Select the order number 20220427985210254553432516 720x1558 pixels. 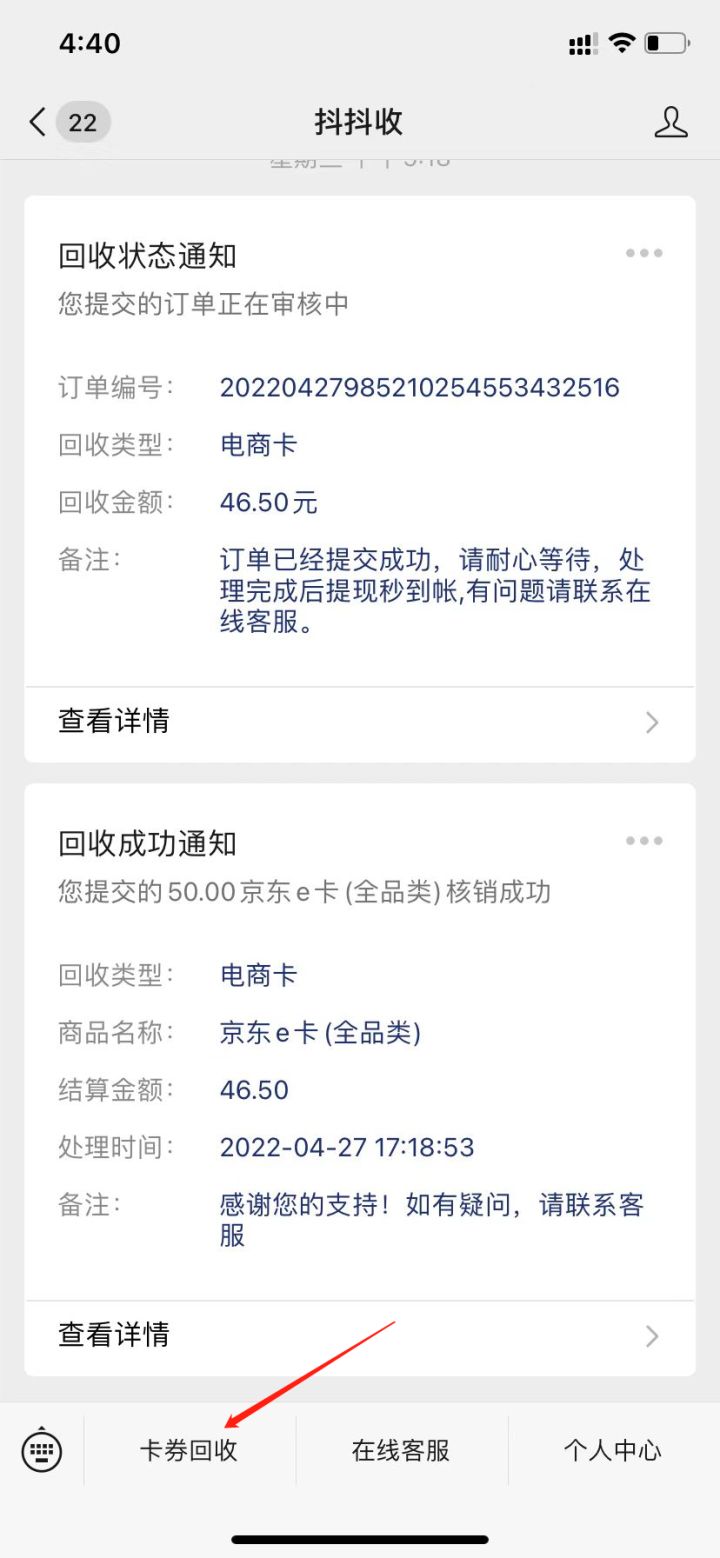pyautogui.click(x=420, y=387)
